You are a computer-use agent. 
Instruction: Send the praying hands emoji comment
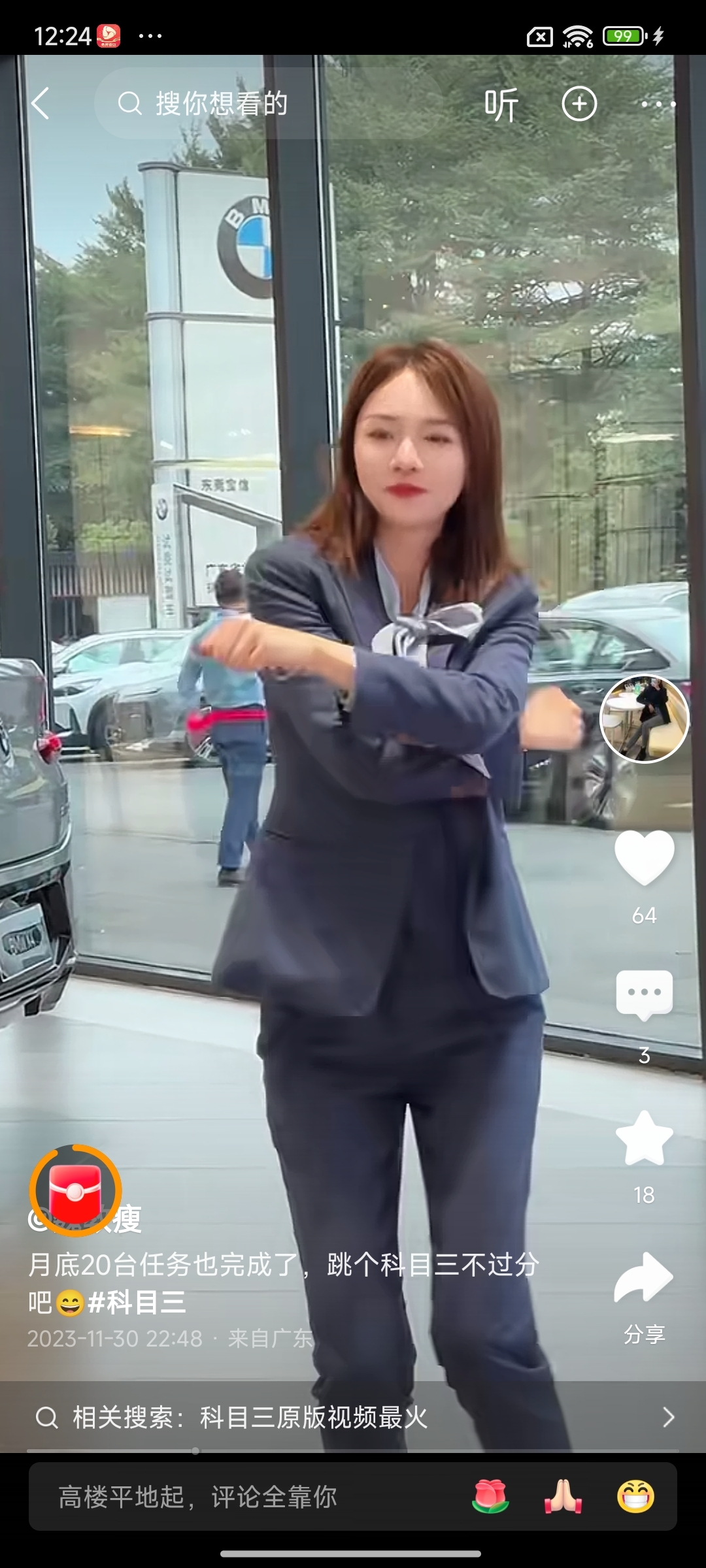563,1497
